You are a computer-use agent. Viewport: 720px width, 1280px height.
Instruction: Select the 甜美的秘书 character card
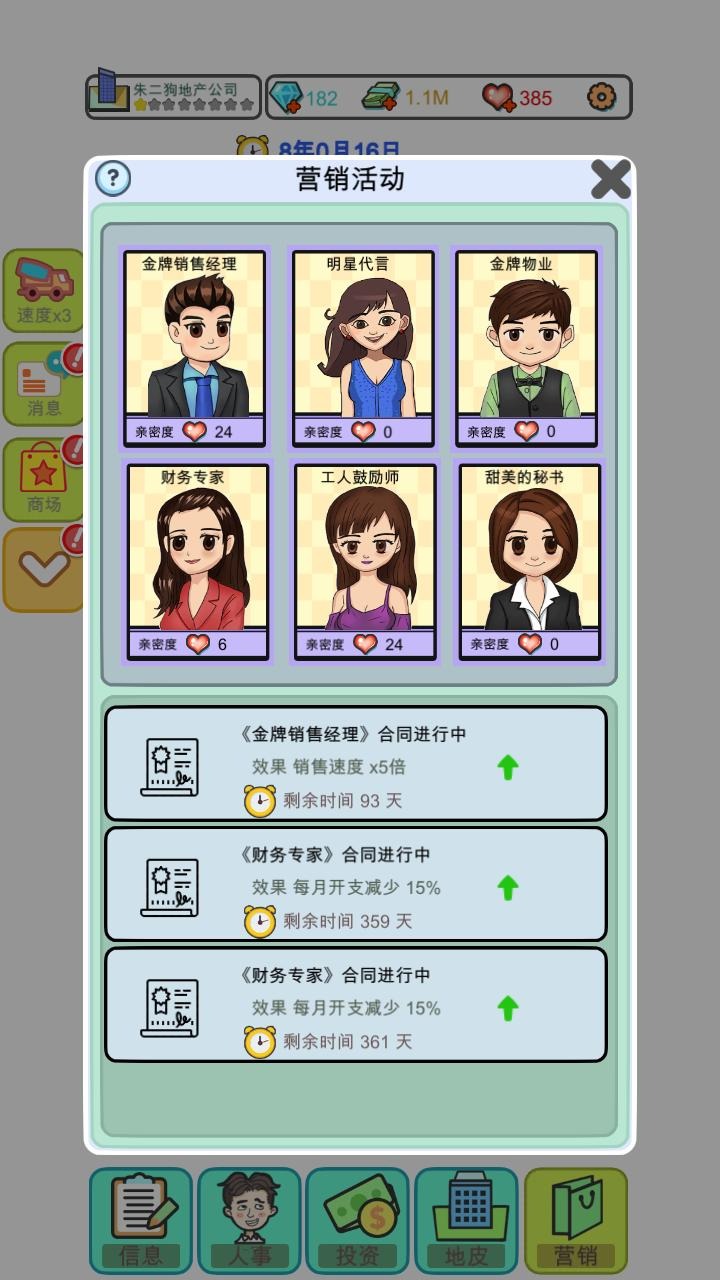(528, 560)
